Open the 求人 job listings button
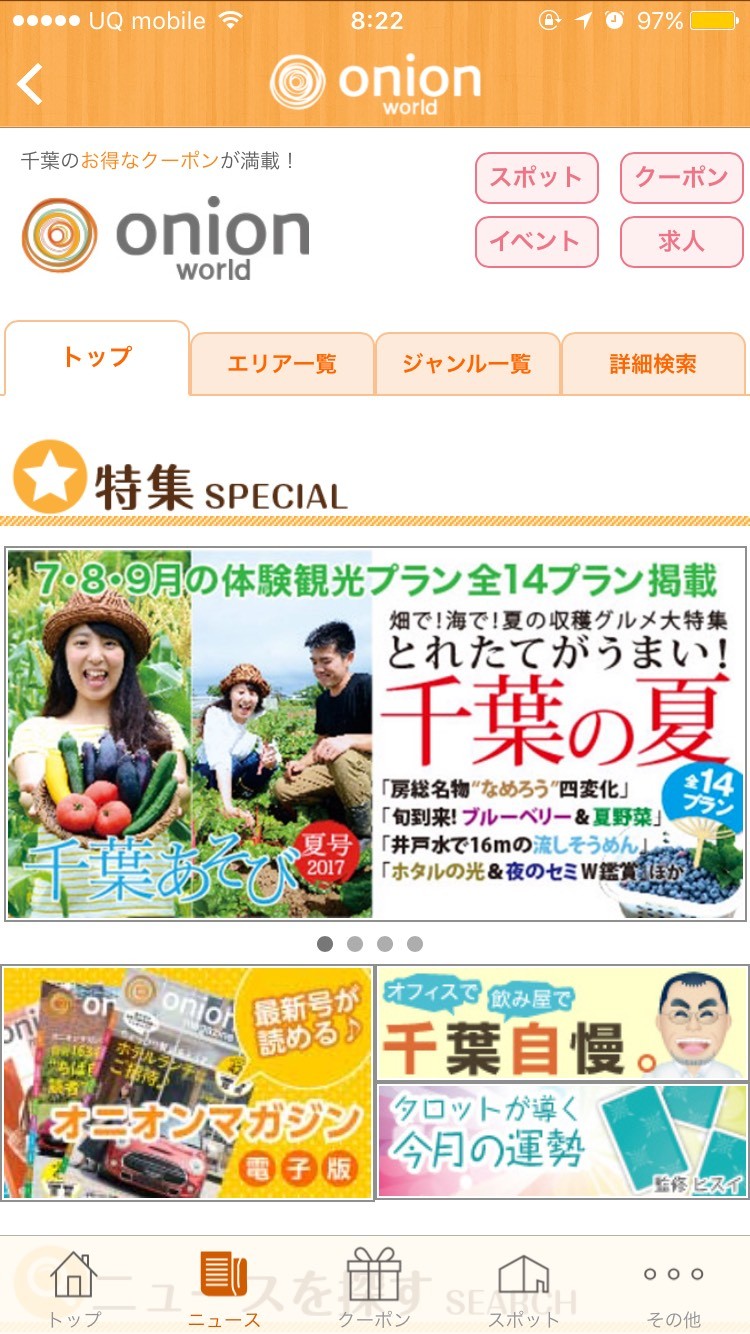This screenshot has height=1334, width=750. point(681,242)
